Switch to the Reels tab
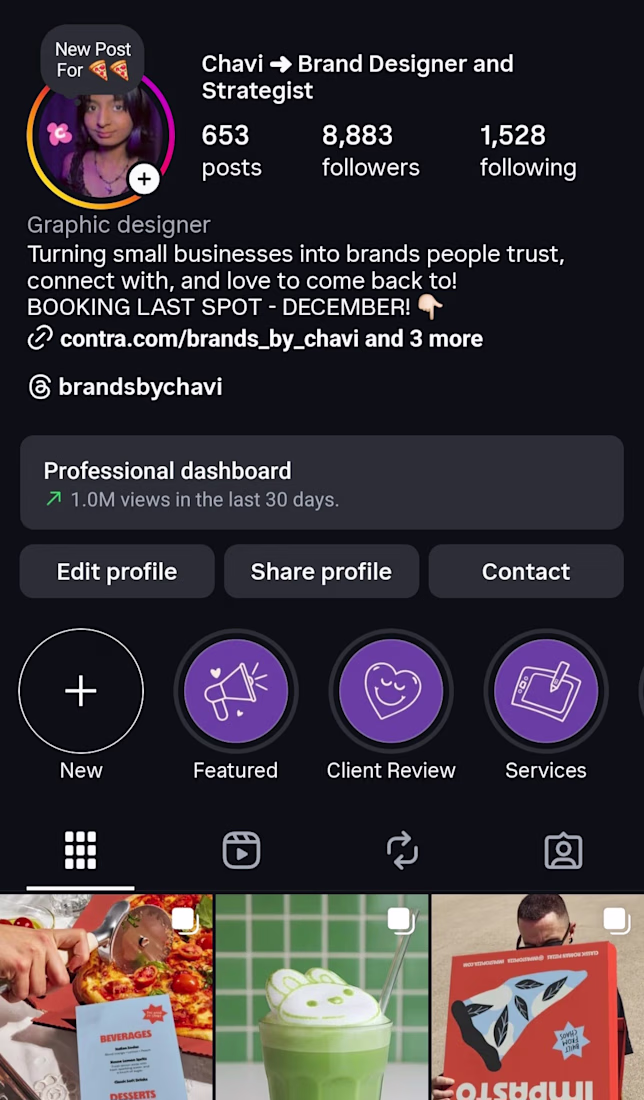 (x=241, y=851)
